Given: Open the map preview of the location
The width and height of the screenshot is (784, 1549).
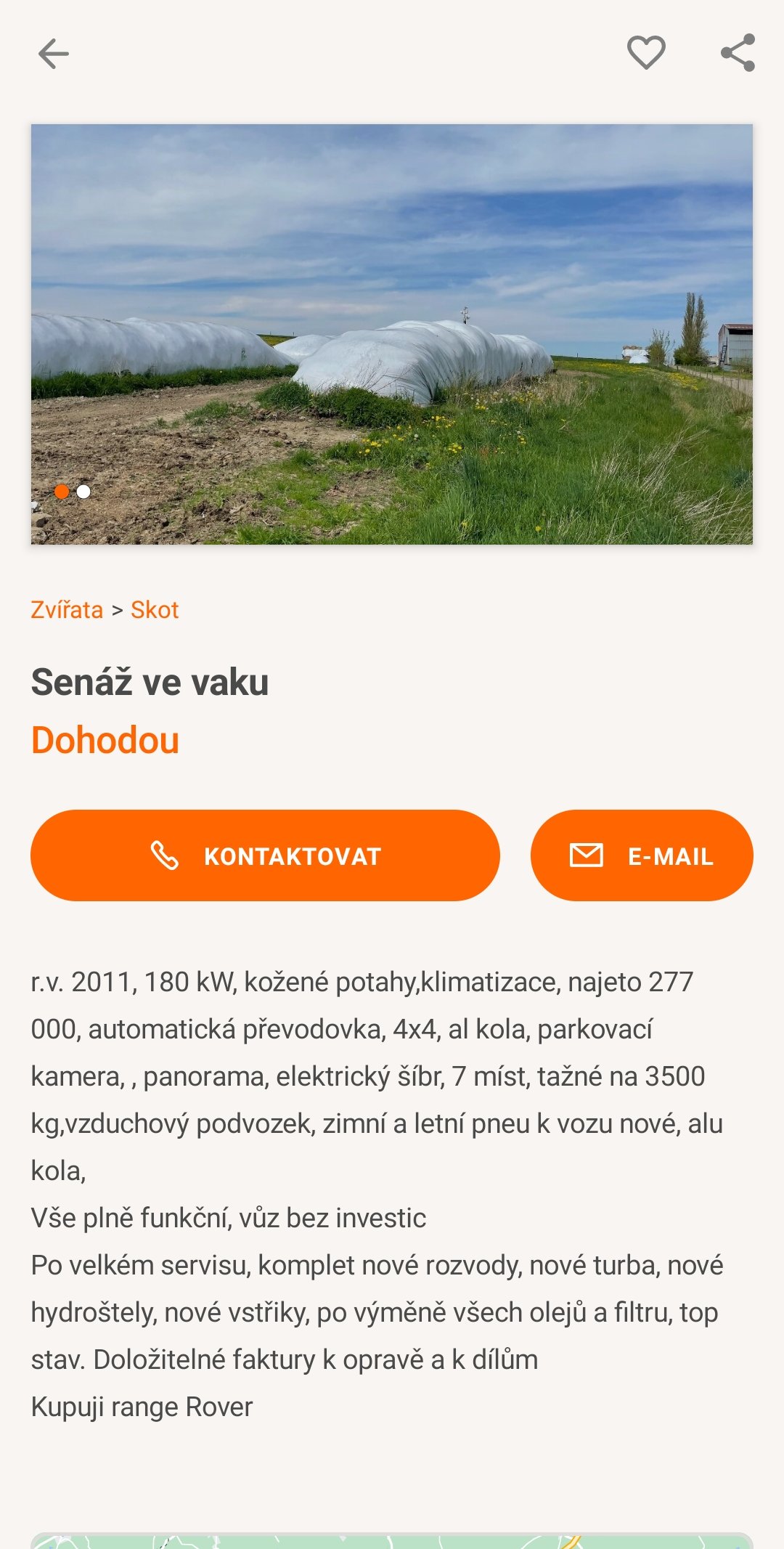Looking at the screenshot, I should click(x=392, y=1540).
